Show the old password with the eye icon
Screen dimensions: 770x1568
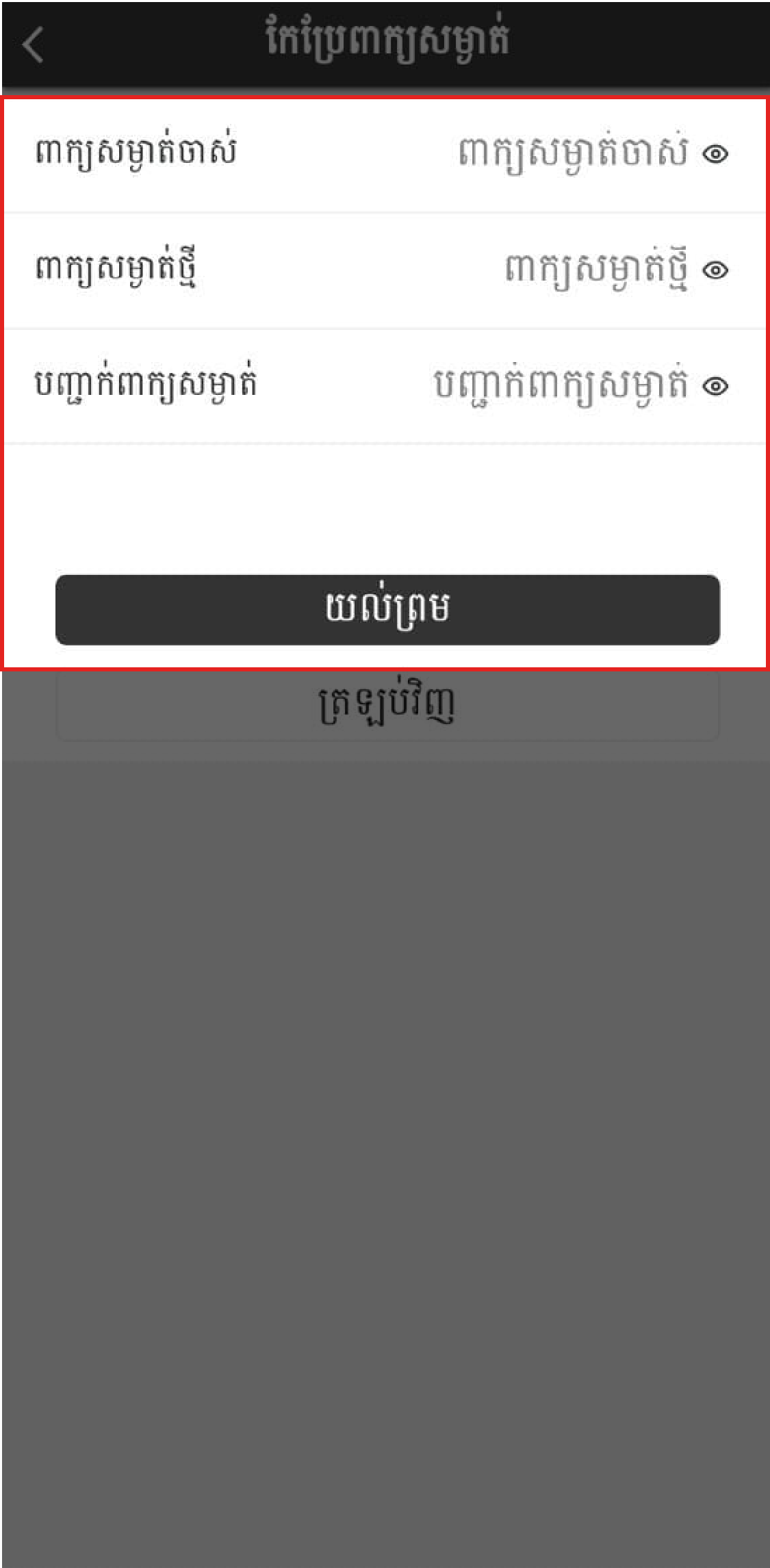click(715, 155)
